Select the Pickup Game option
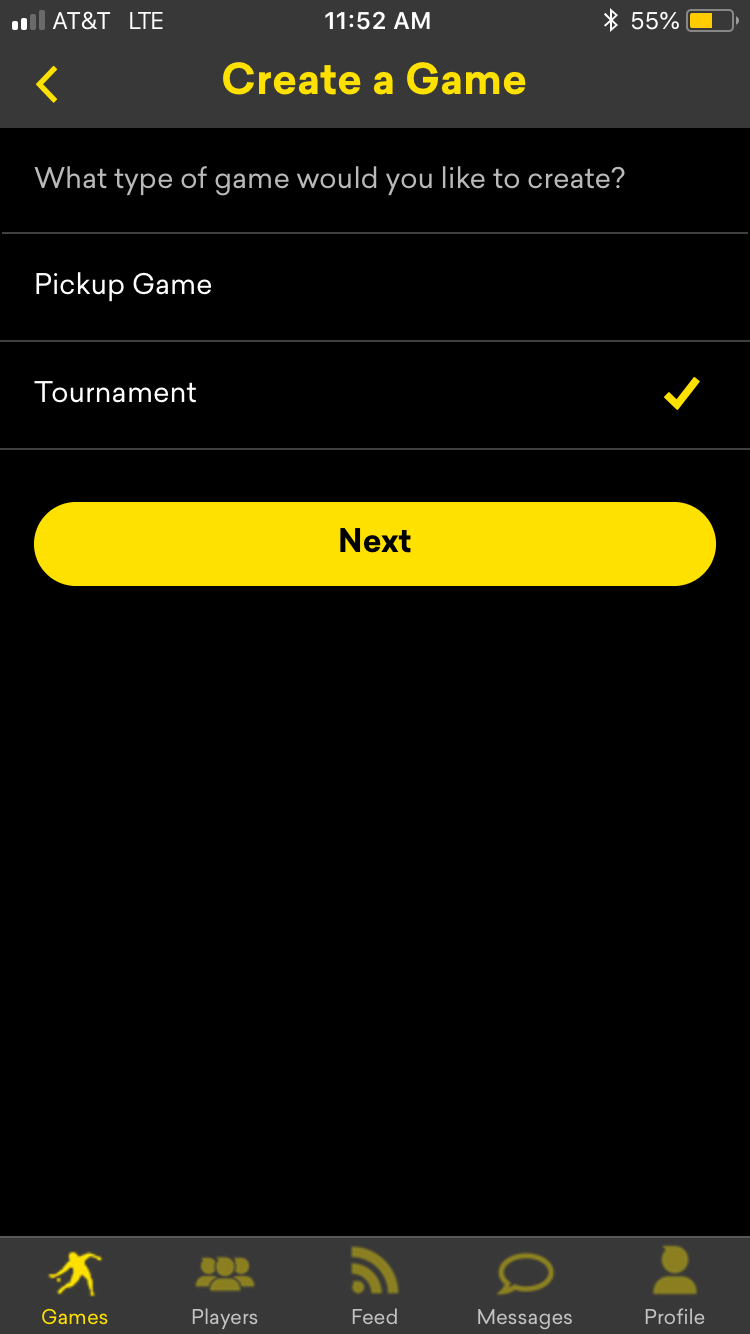The height and width of the screenshot is (1334, 750). click(375, 287)
